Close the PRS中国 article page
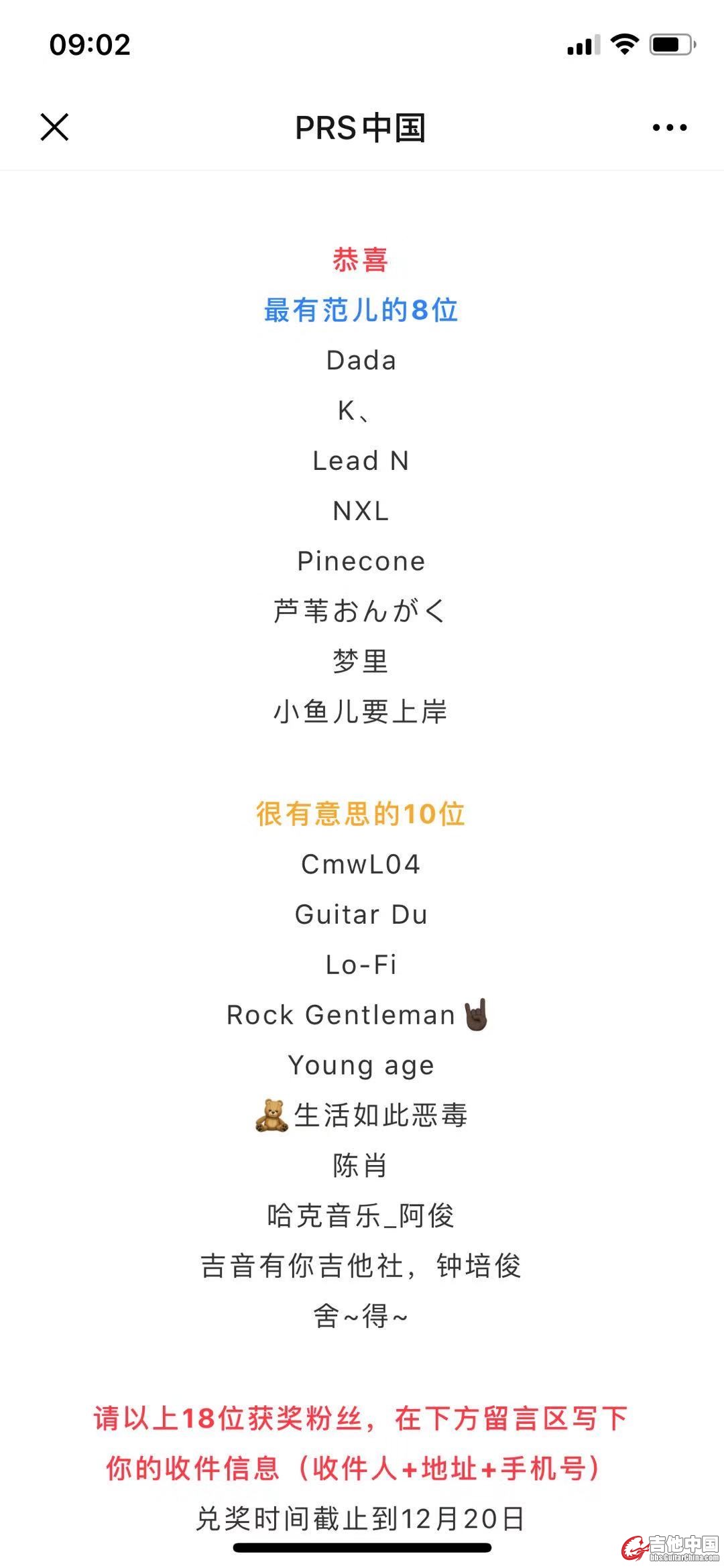724x1568 pixels. tap(54, 127)
